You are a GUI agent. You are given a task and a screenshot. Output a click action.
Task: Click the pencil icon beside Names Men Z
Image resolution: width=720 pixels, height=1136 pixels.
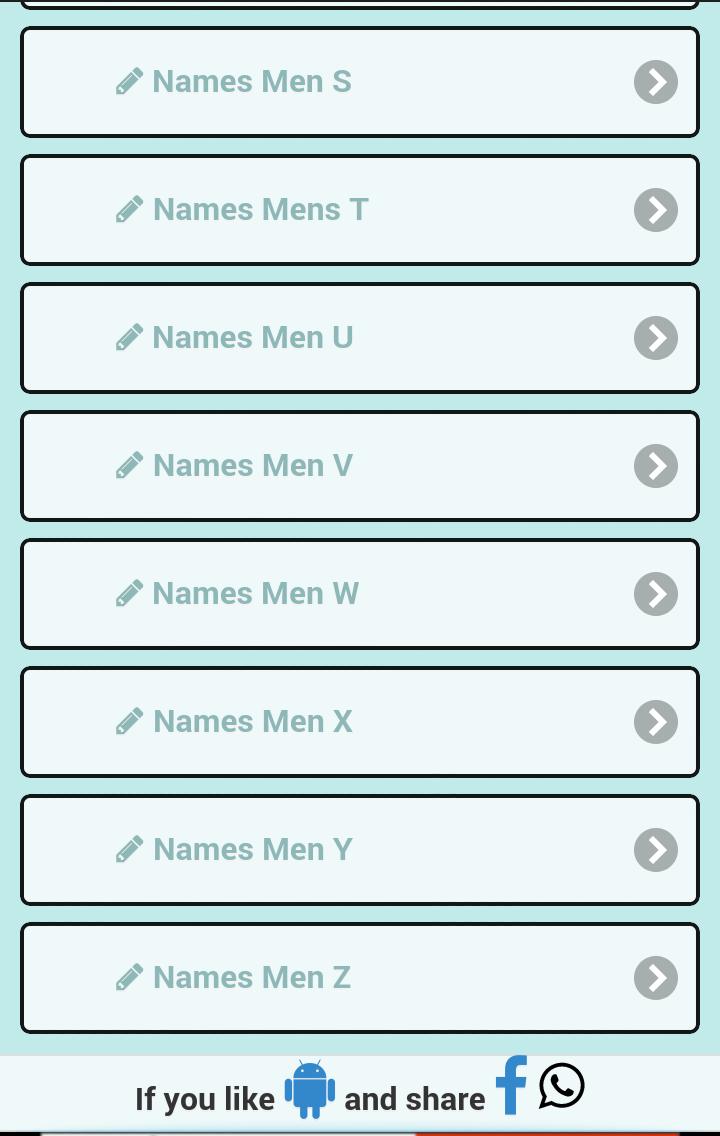point(130,976)
